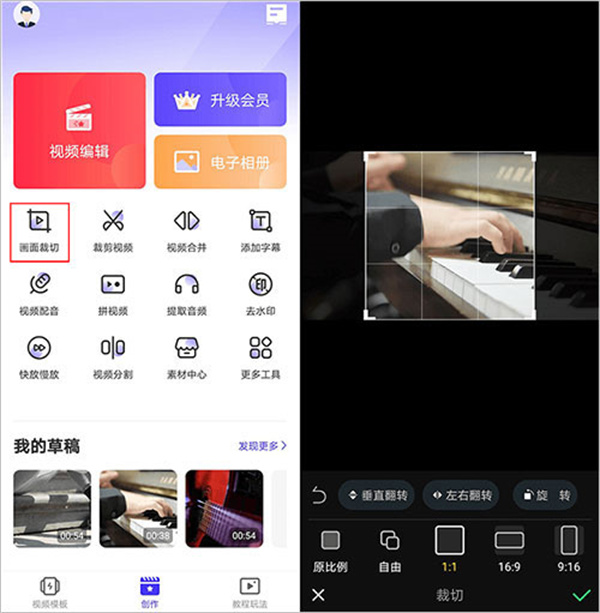
Task: Select the 16:9 crop ratio
Action: coord(510,549)
